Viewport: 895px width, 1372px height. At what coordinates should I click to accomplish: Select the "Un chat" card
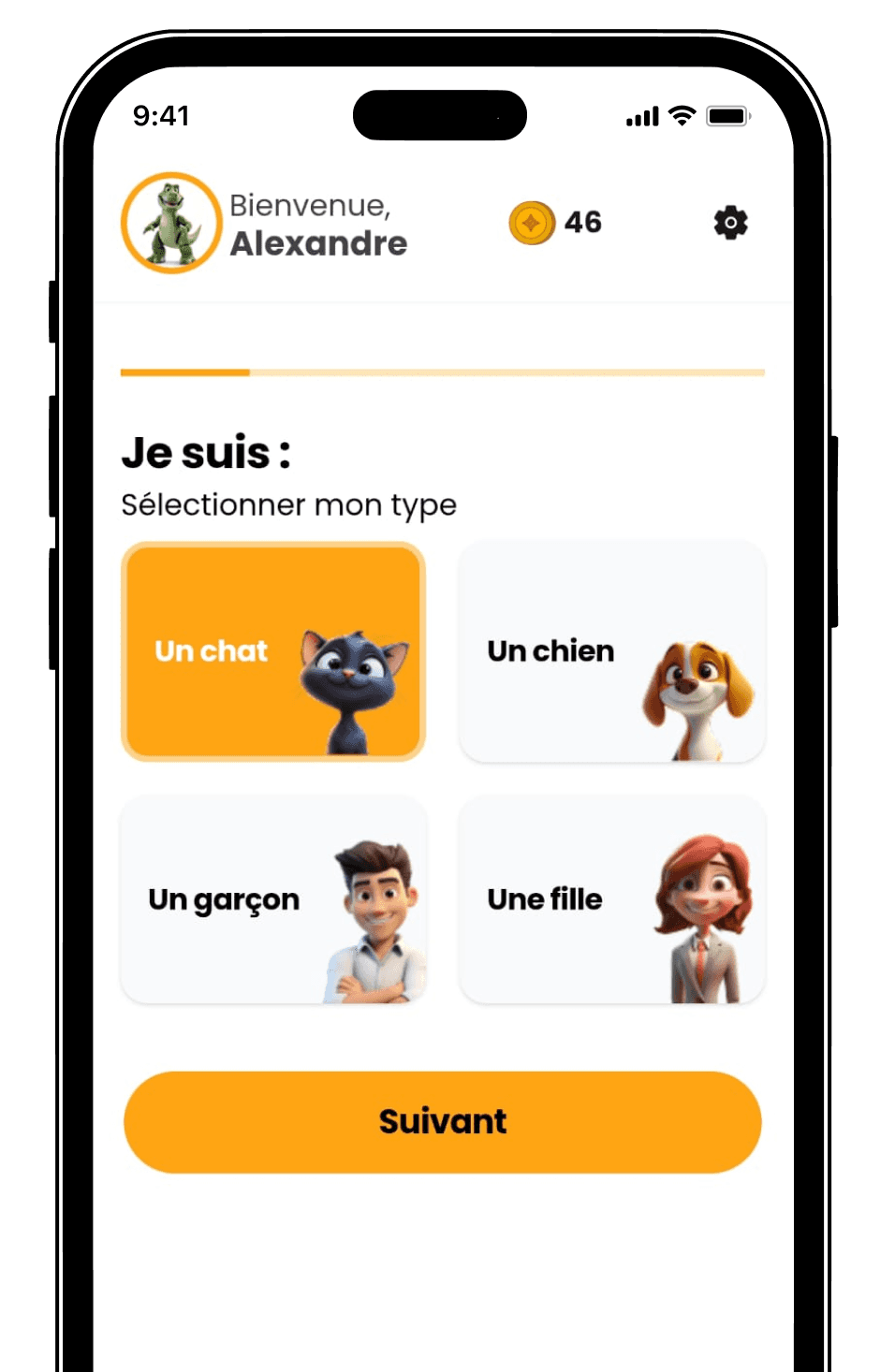pos(273,651)
